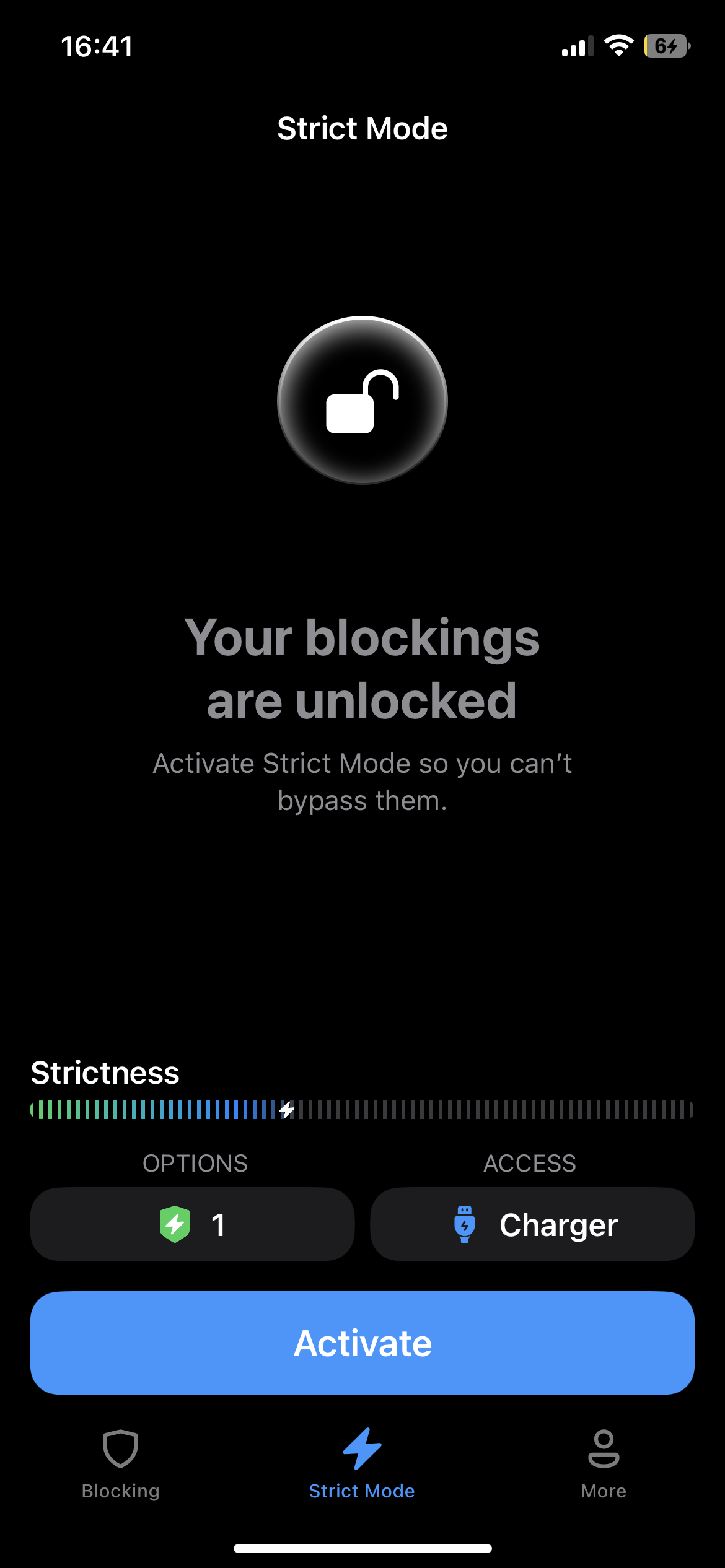
Task: Open the Options setting showing 1
Action: click(x=192, y=1224)
